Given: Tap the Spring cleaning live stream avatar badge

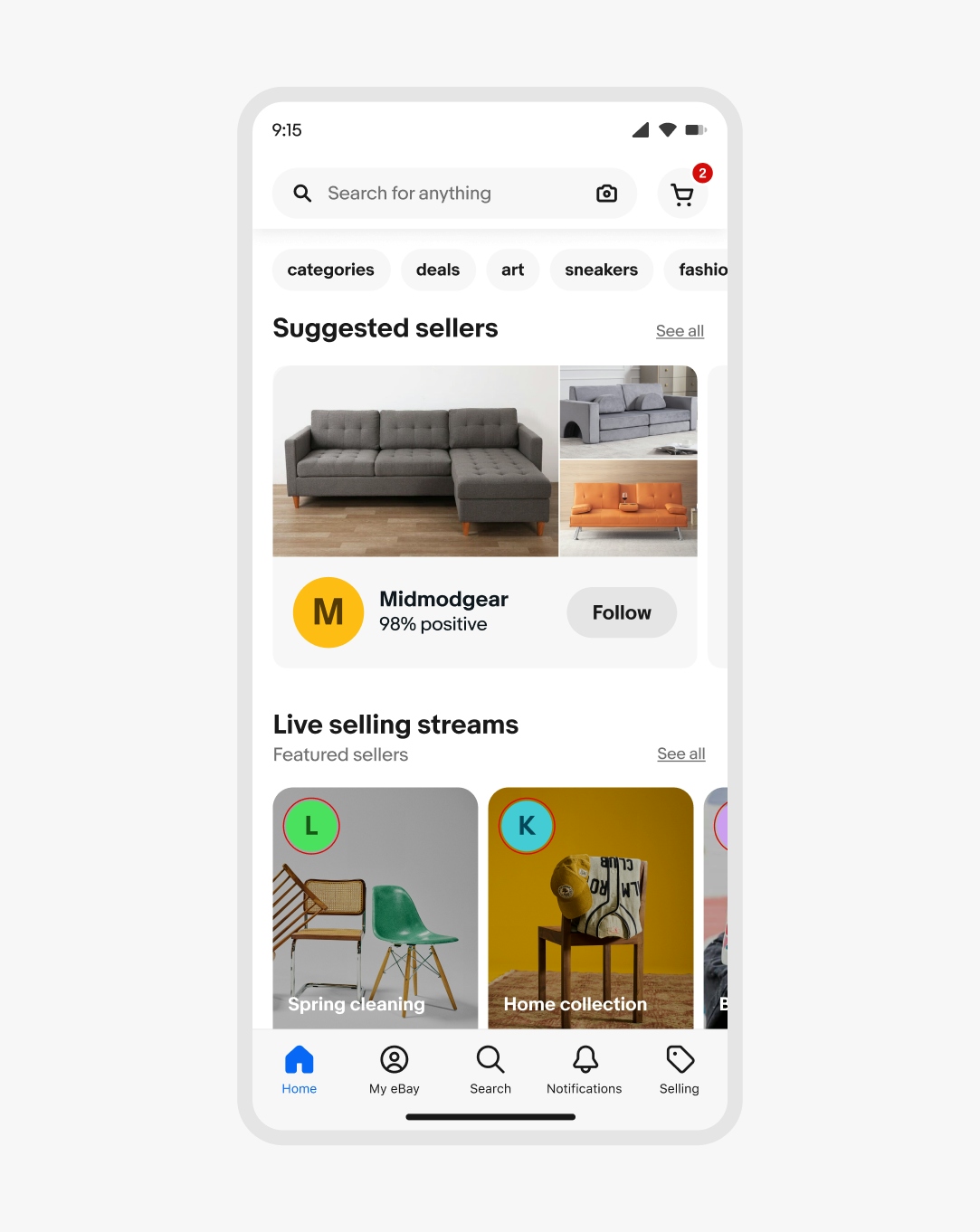Looking at the screenshot, I should [311, 825].
